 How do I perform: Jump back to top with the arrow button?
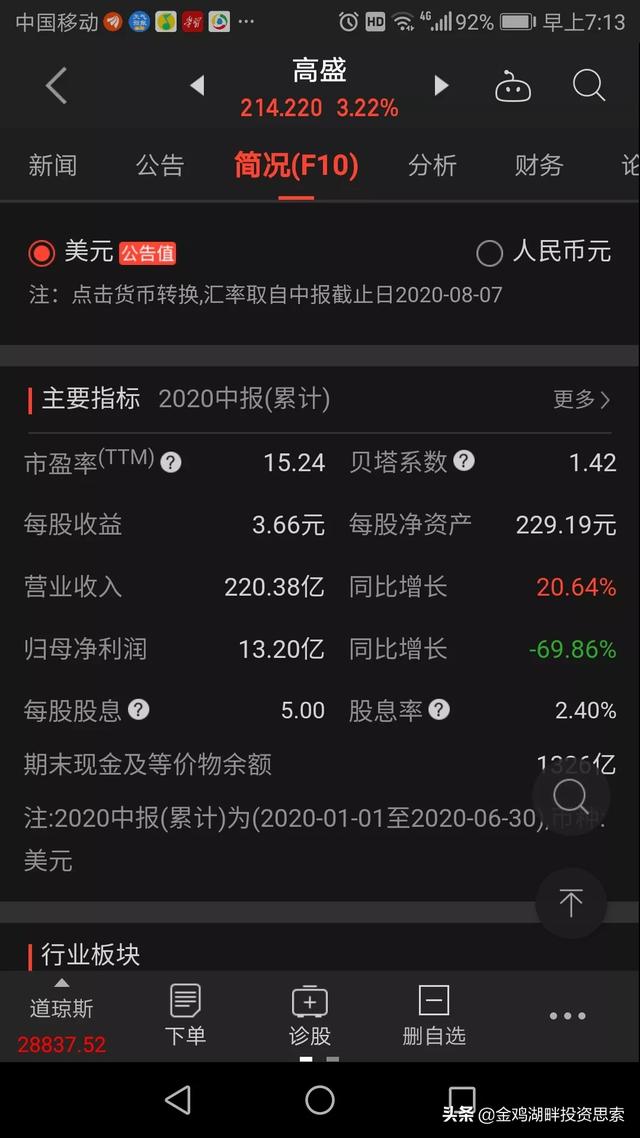[571, 903]
